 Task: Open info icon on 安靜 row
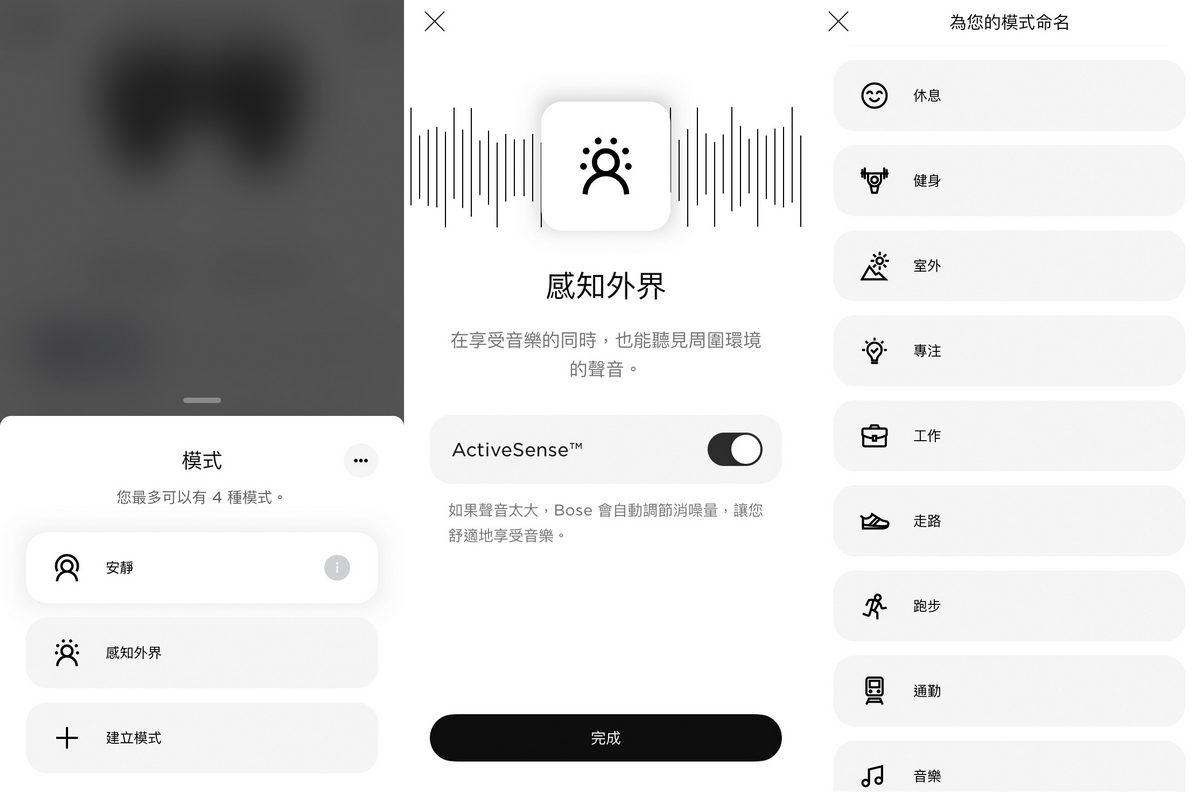[x=337, y=568]
